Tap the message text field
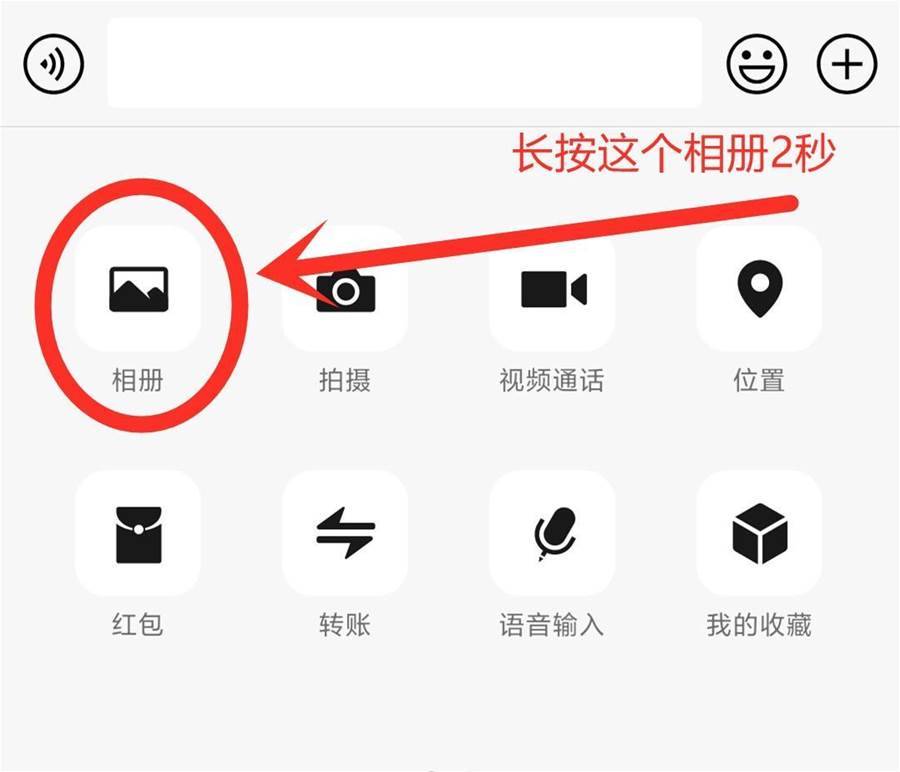900x772 pixels. coord(404,62)
